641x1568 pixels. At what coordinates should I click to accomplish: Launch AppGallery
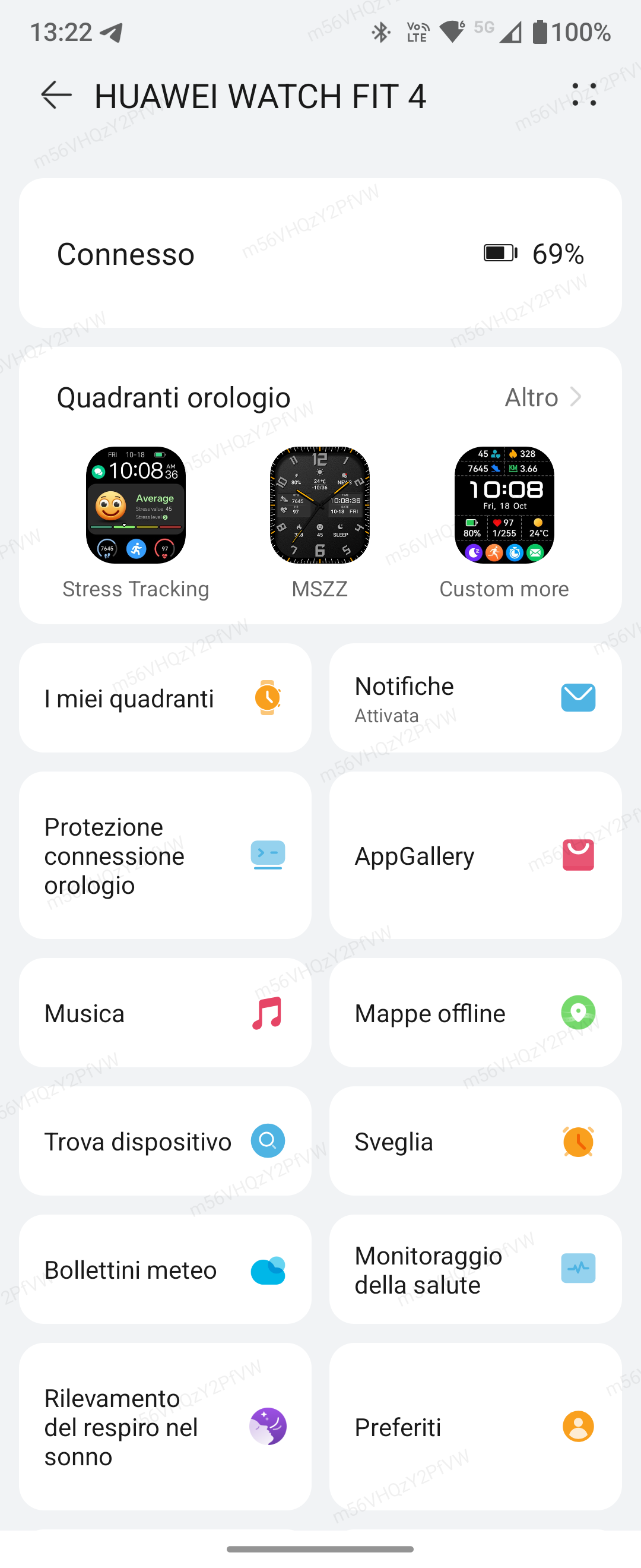click(x=475, y=855)
